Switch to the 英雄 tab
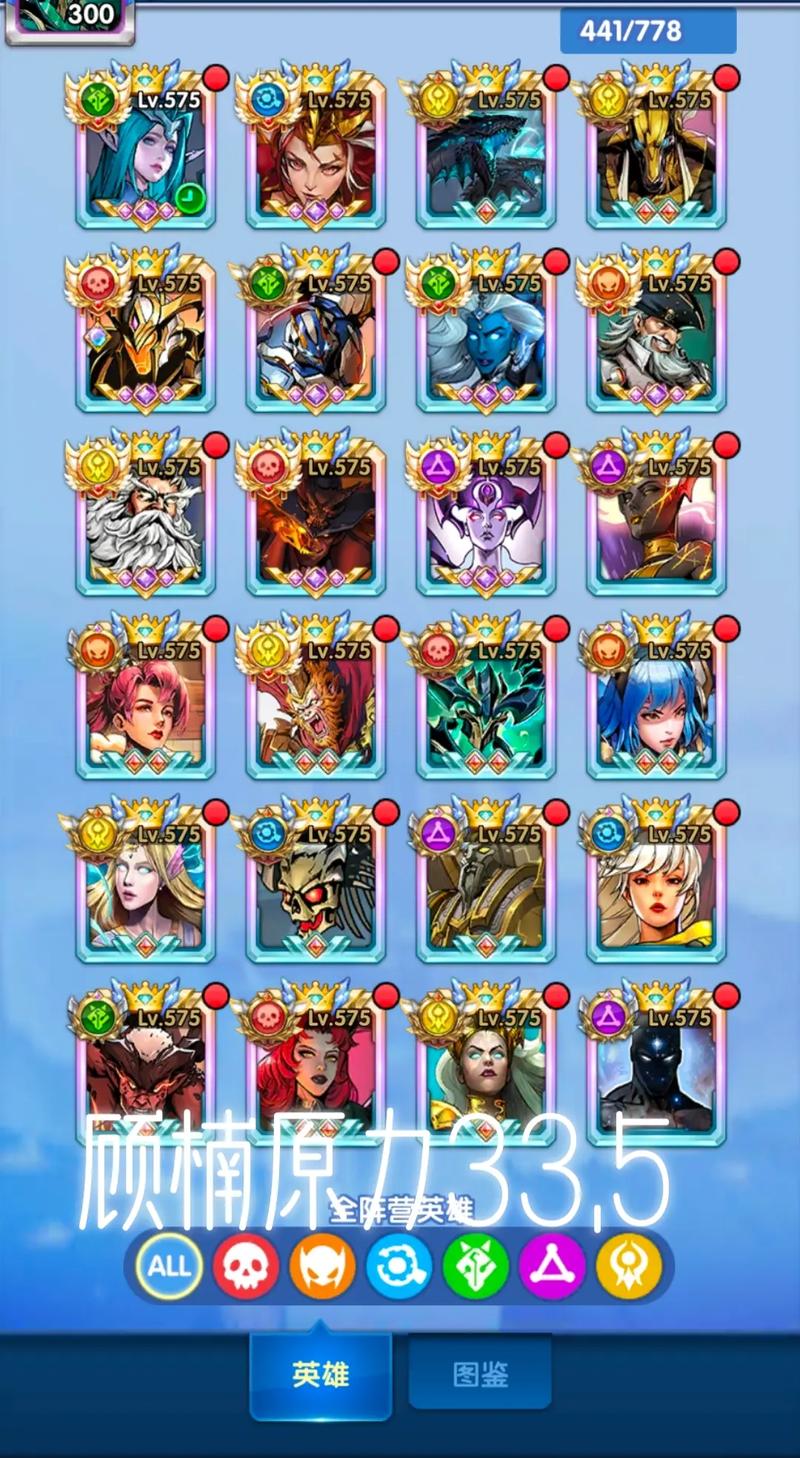The height and width of the screenshot is (1458, 800). 320,1375
